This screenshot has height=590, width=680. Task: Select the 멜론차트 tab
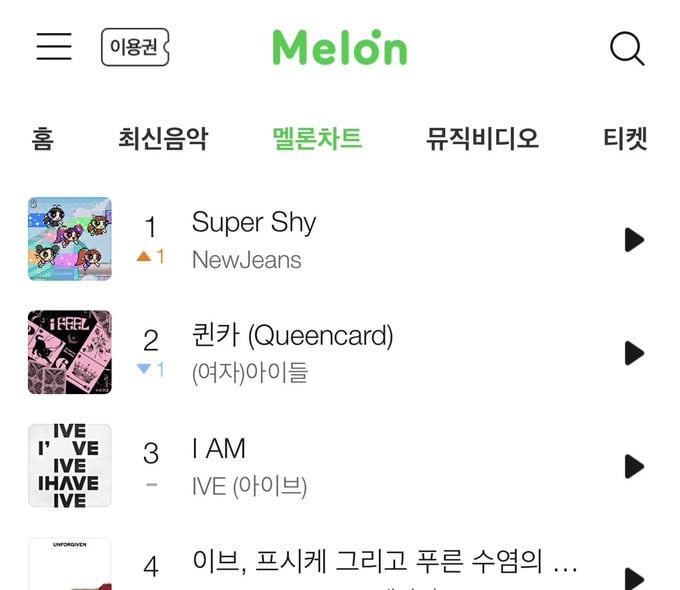click(x=317, y=138)
